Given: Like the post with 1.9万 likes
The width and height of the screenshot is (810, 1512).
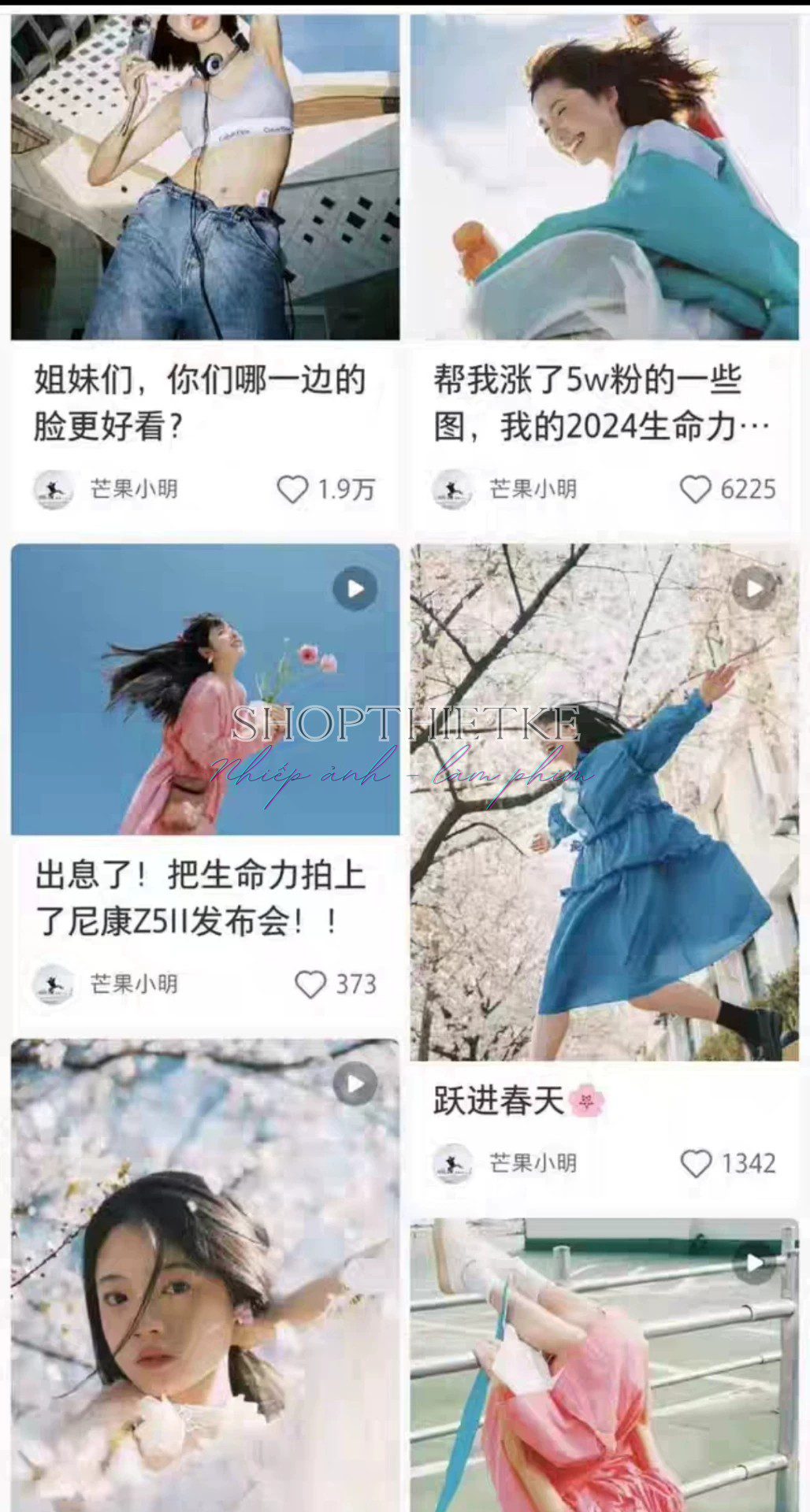Looking at the screenshot, I should tap(292, 489).
